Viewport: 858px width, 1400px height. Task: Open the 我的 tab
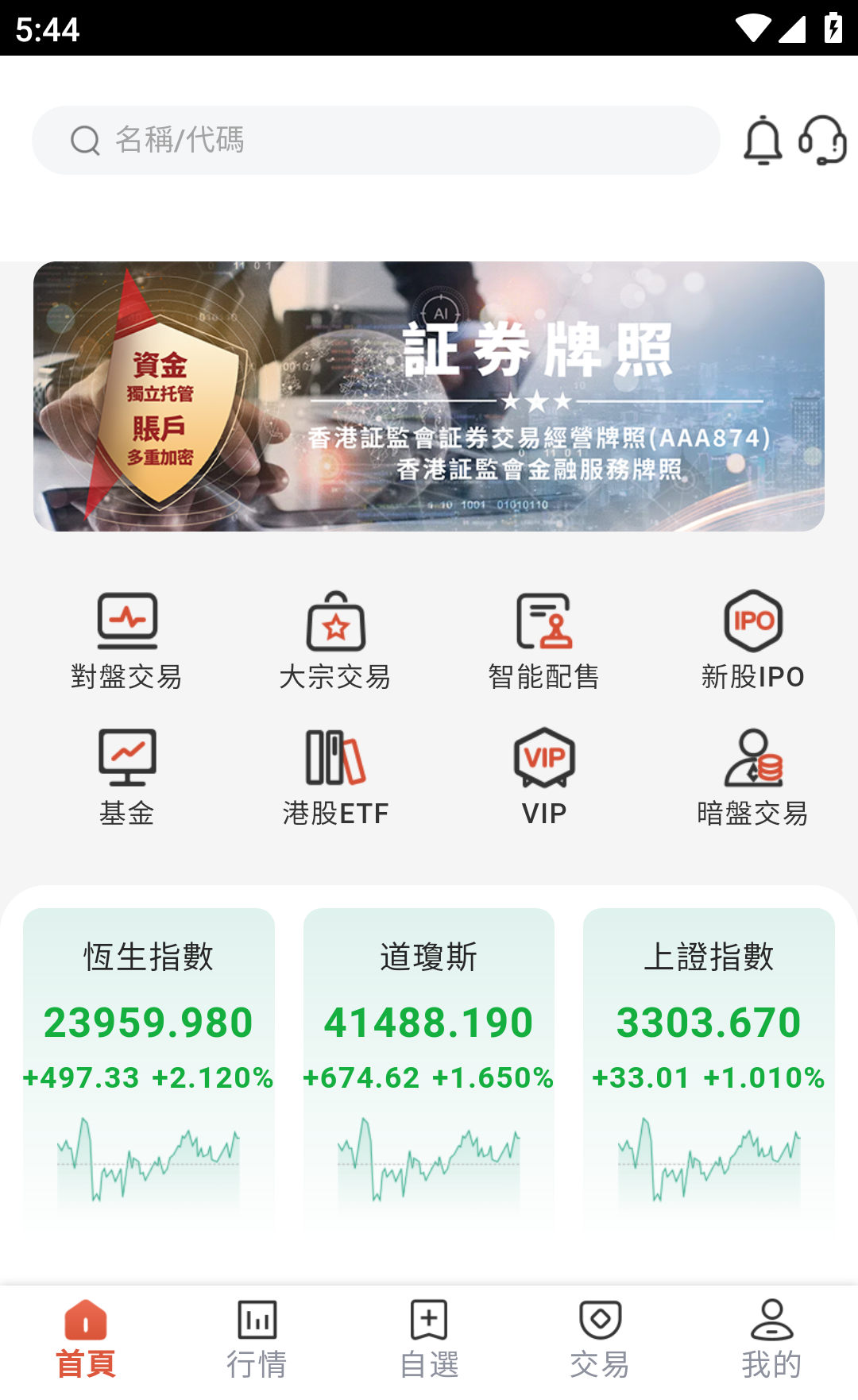click(x=771, y=1340)
